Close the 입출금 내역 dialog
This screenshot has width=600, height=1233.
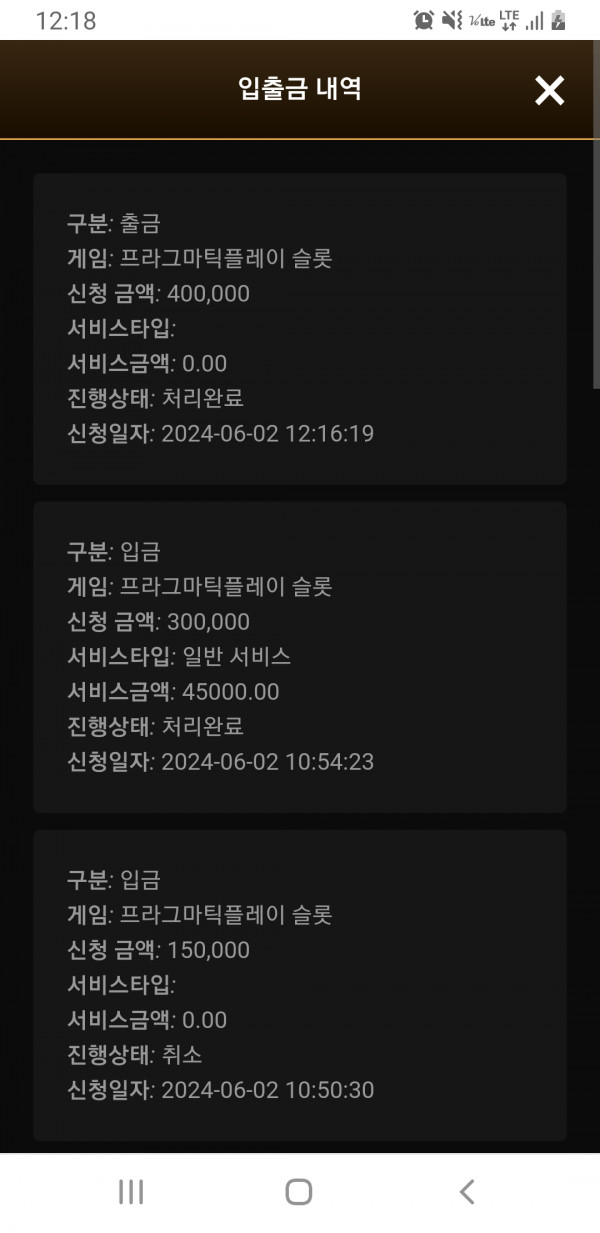(x=549, y=90)
